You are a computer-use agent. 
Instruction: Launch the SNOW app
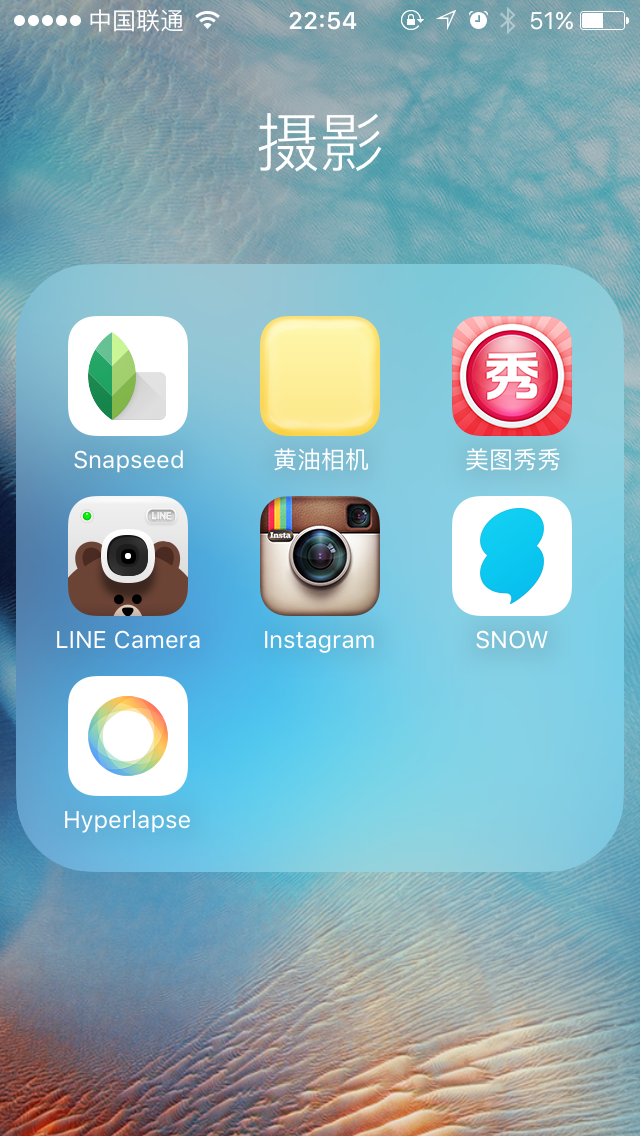click(512, 556)
